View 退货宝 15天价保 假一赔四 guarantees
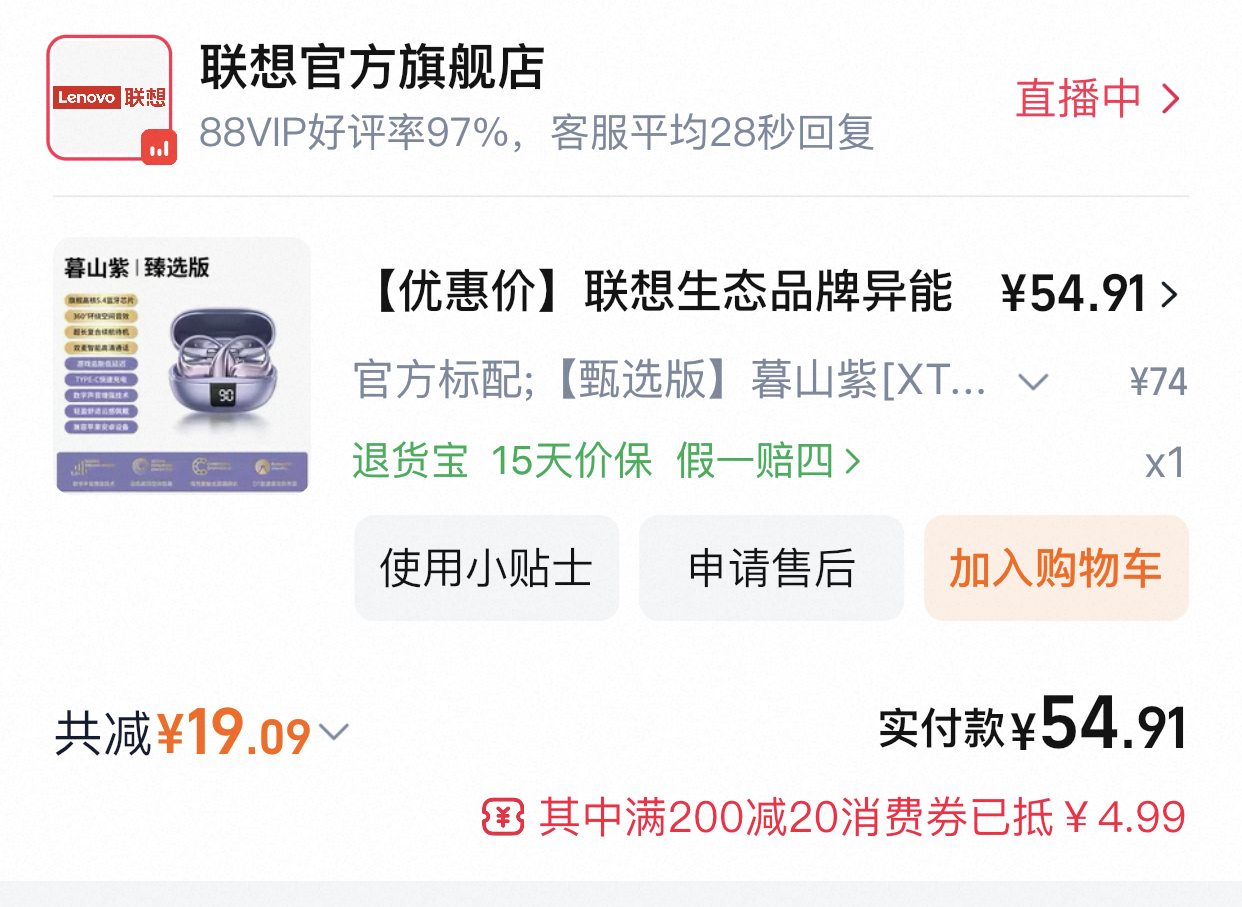The width and height of the screenshot is (1242, 907). point(606,462)
